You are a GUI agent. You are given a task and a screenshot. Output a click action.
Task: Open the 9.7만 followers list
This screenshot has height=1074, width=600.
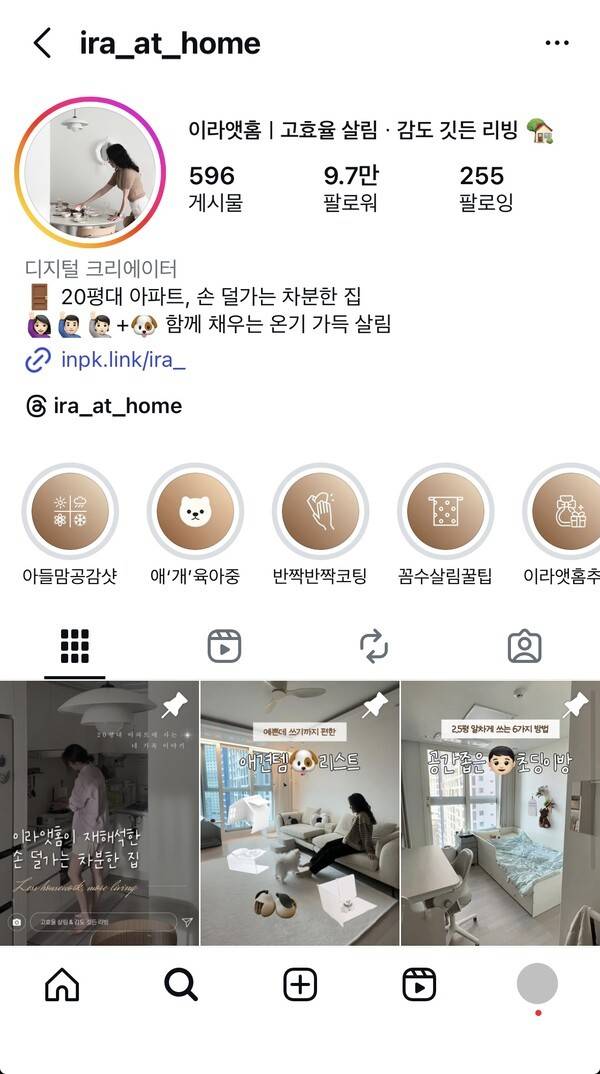click(350, 188)
